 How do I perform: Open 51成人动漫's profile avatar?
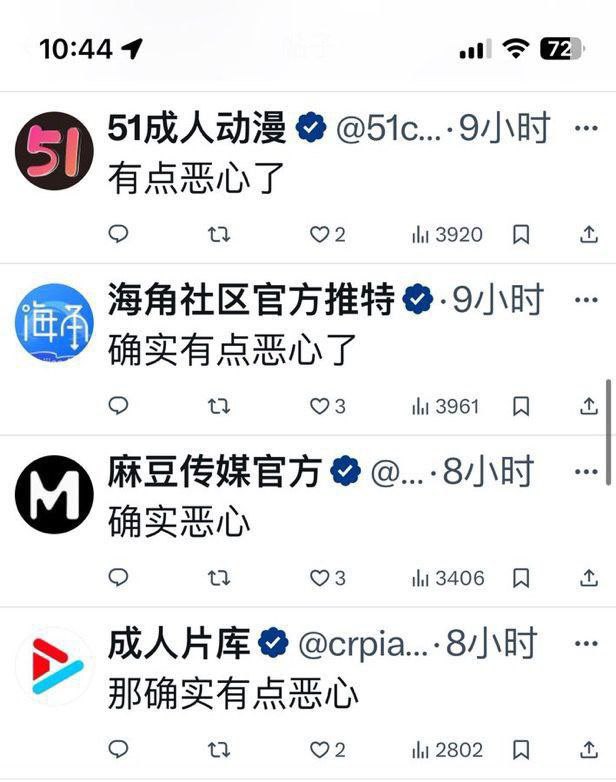click(x=55, y=152)
